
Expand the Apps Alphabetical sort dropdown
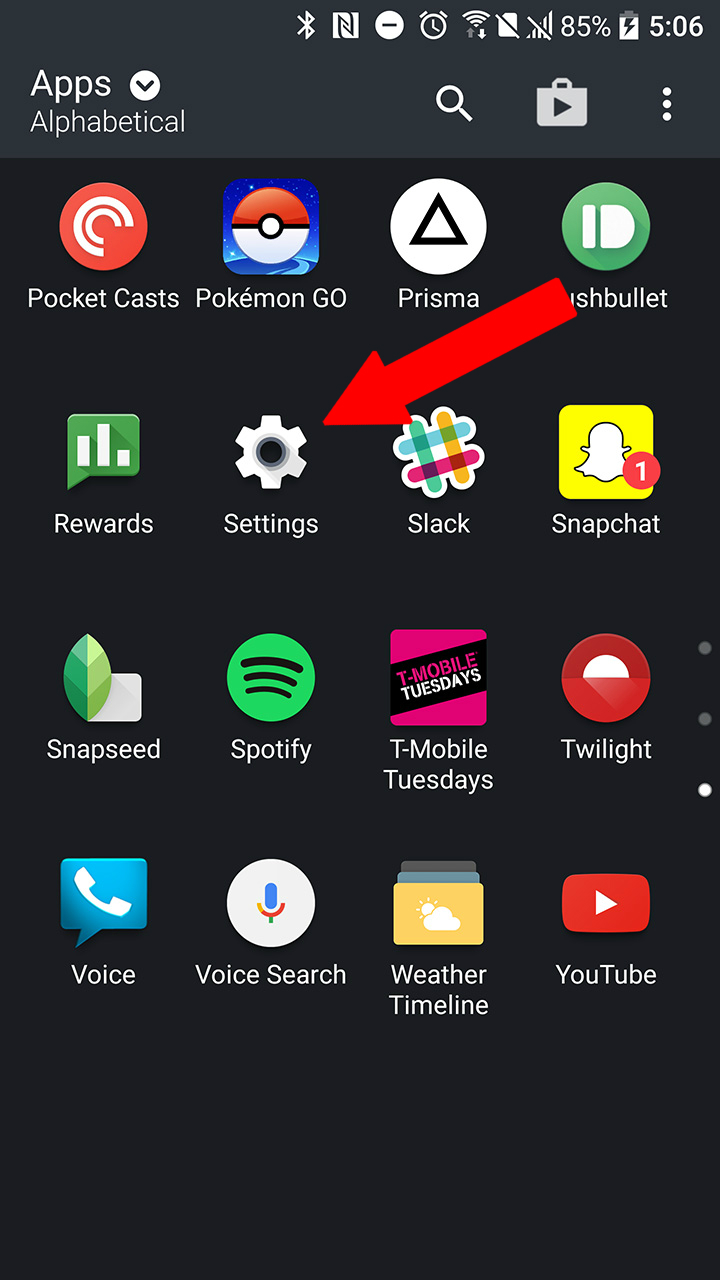[145, 86]
